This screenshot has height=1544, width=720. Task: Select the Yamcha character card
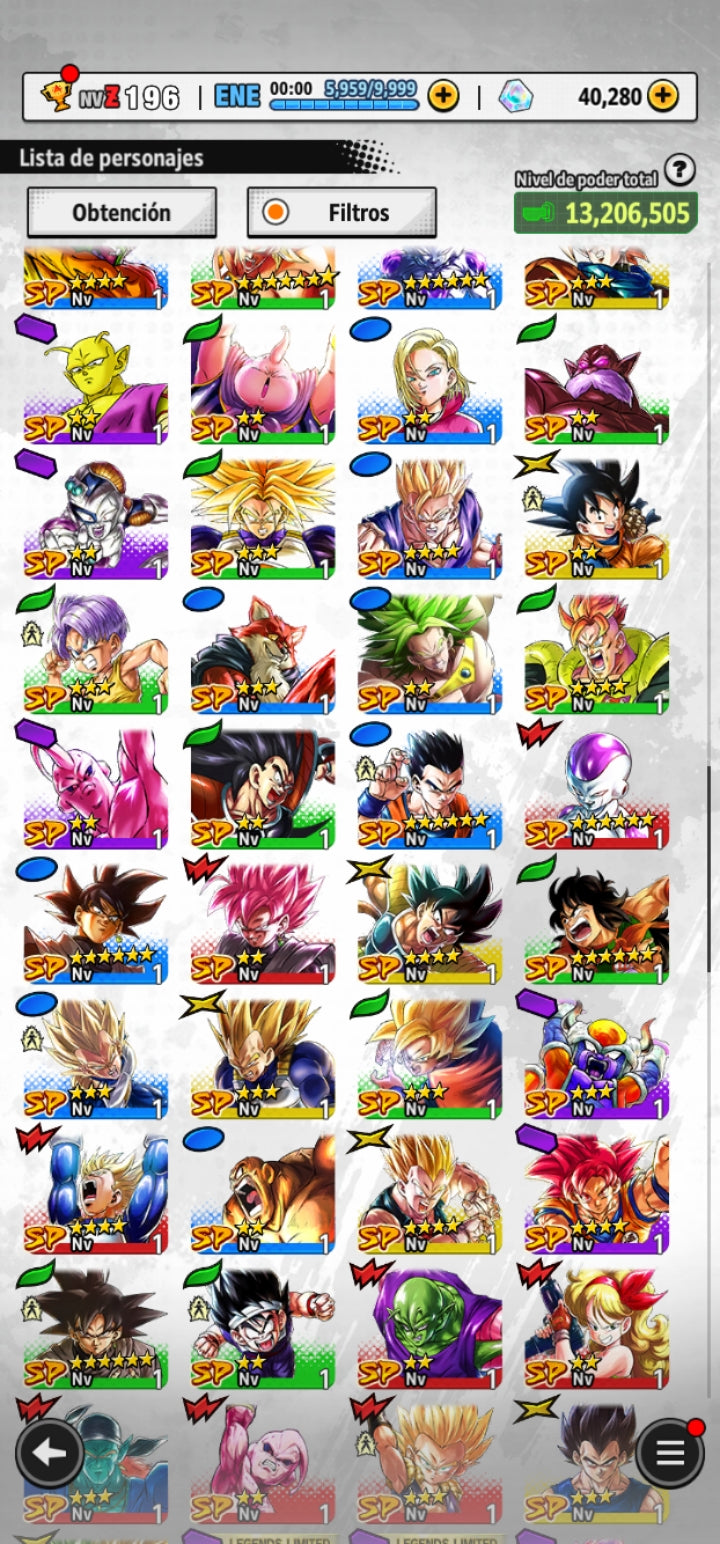tap(596, 922)
